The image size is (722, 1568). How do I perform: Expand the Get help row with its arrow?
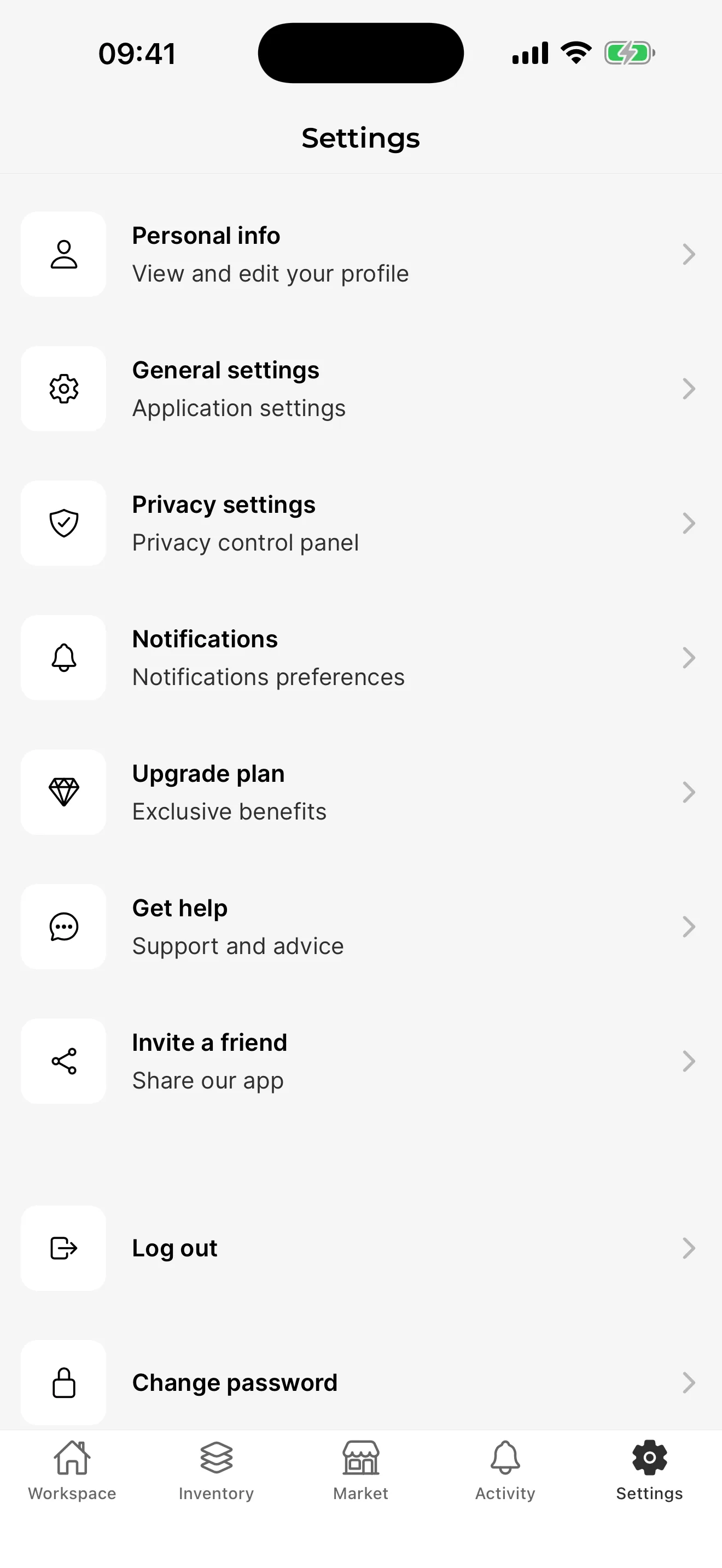(x=689, y=927)
